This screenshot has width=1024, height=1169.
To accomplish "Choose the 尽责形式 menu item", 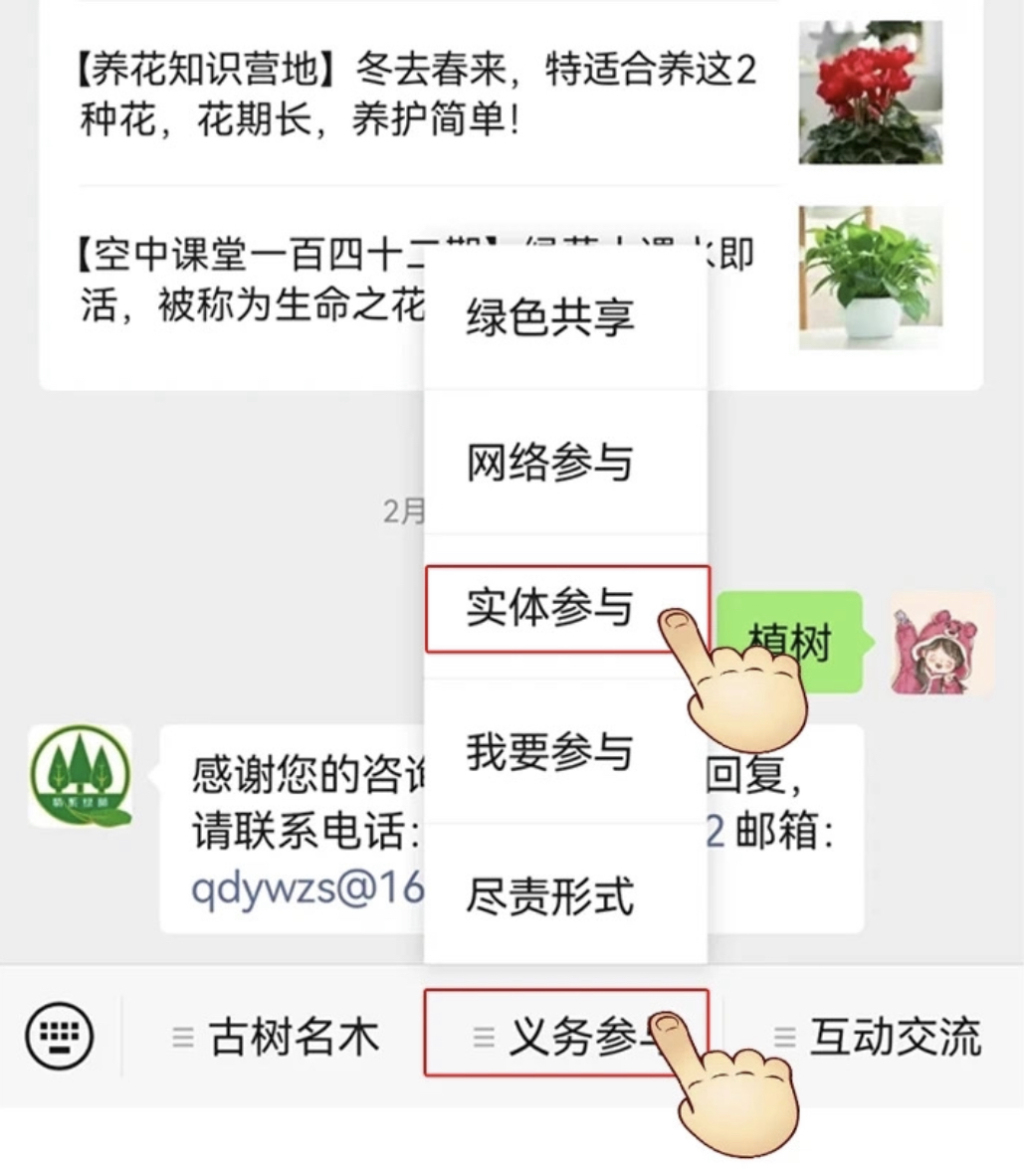I will pyautogui.click(x=550, y=897).
